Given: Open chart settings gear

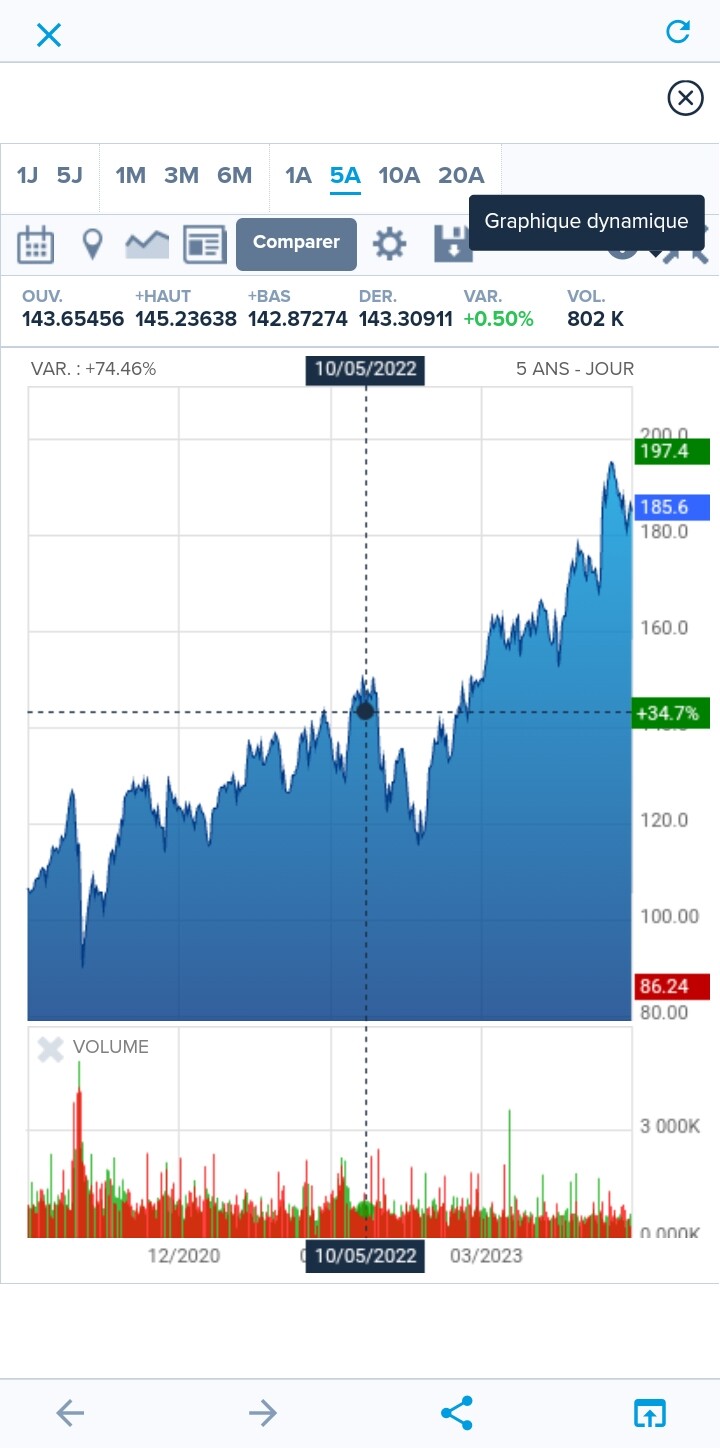Looking at the screenshot, I should (x=389, y=244).
